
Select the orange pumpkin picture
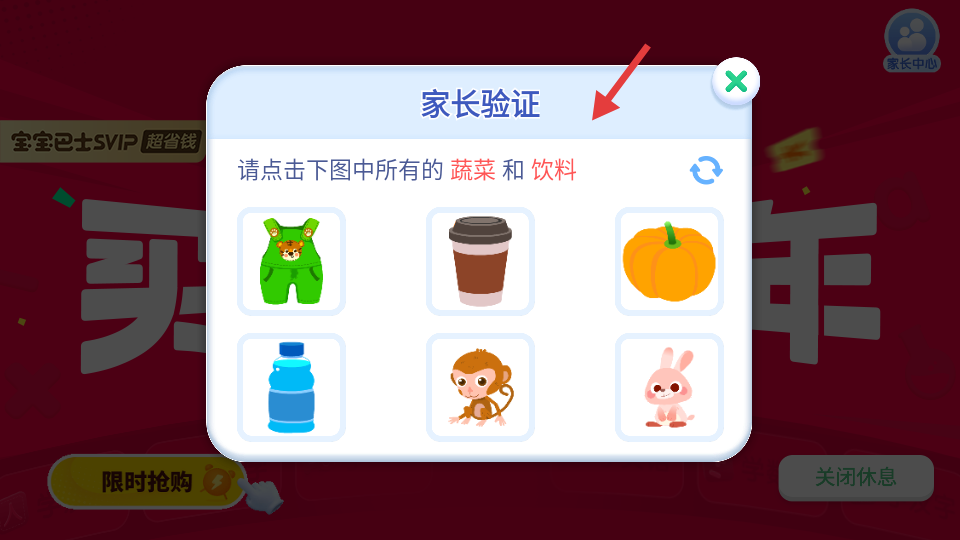(669, 261)
